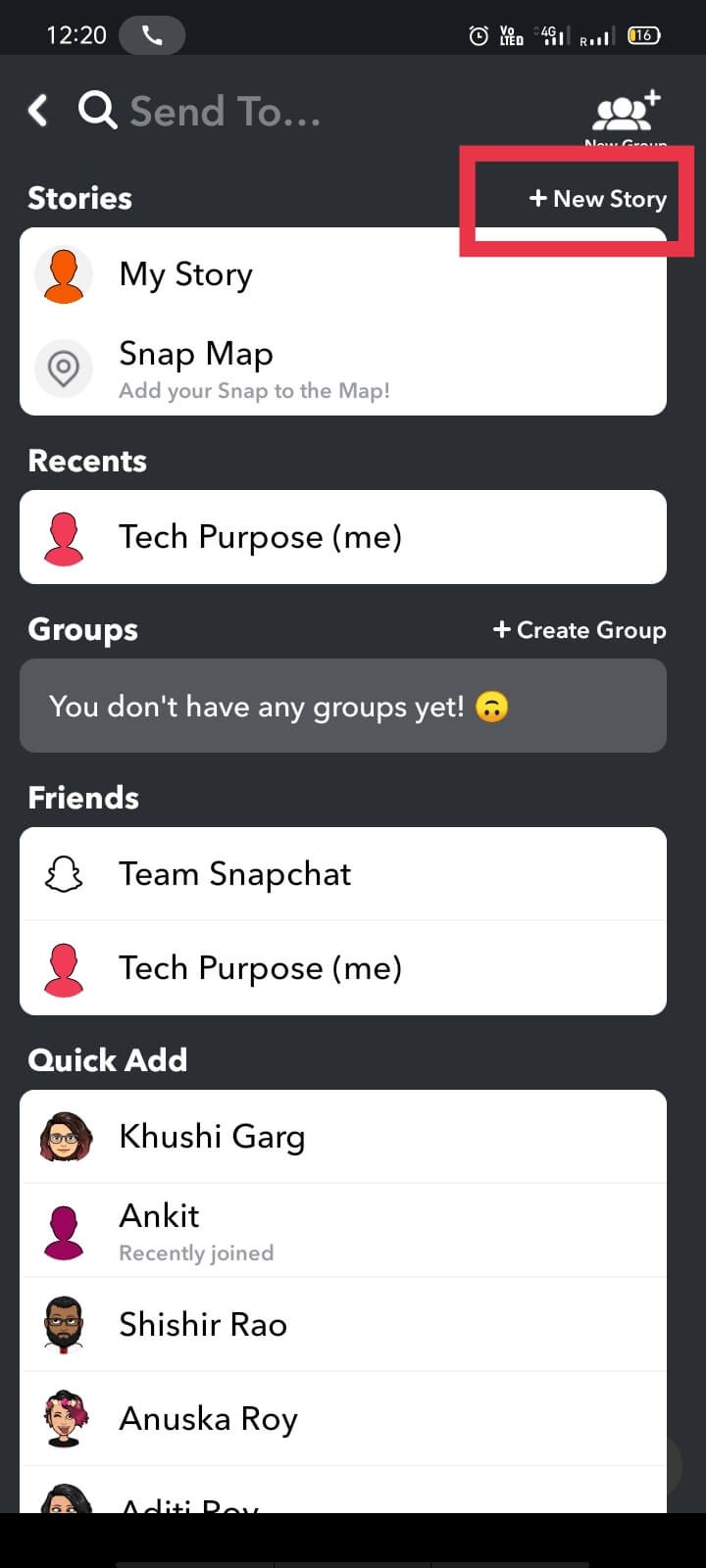Viewport: 706px width, 1568px height.
Task: Tap + Create Group
Action: [x=579, y=630]
